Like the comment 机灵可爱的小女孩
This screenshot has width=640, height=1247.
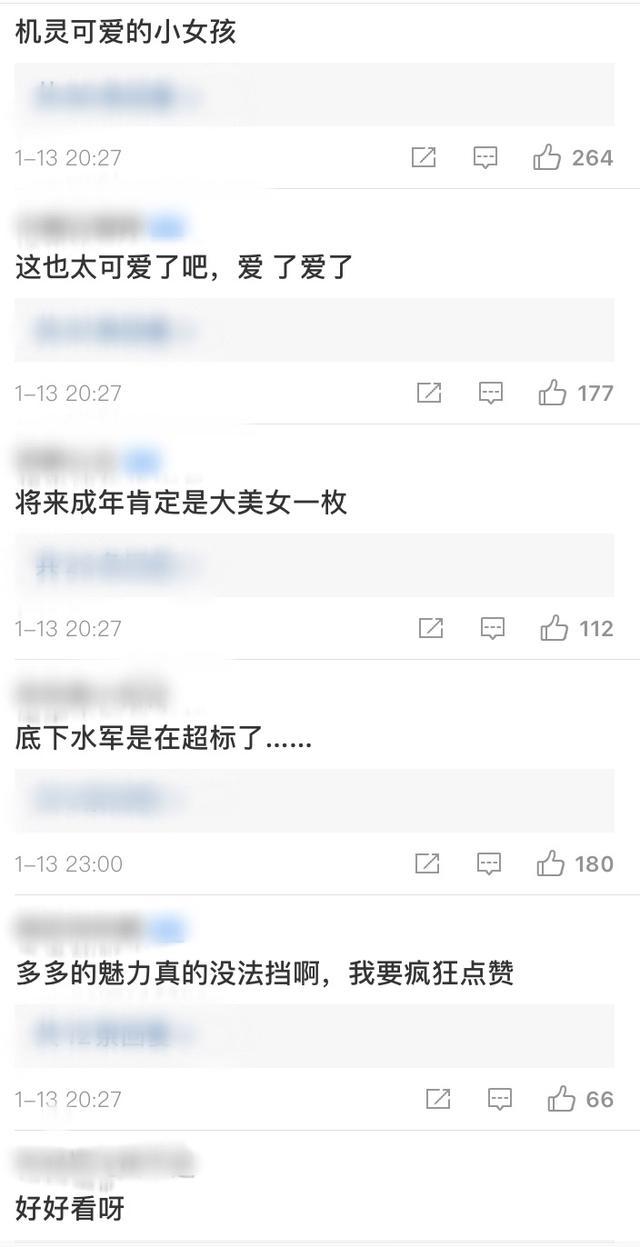pos(547,158)
